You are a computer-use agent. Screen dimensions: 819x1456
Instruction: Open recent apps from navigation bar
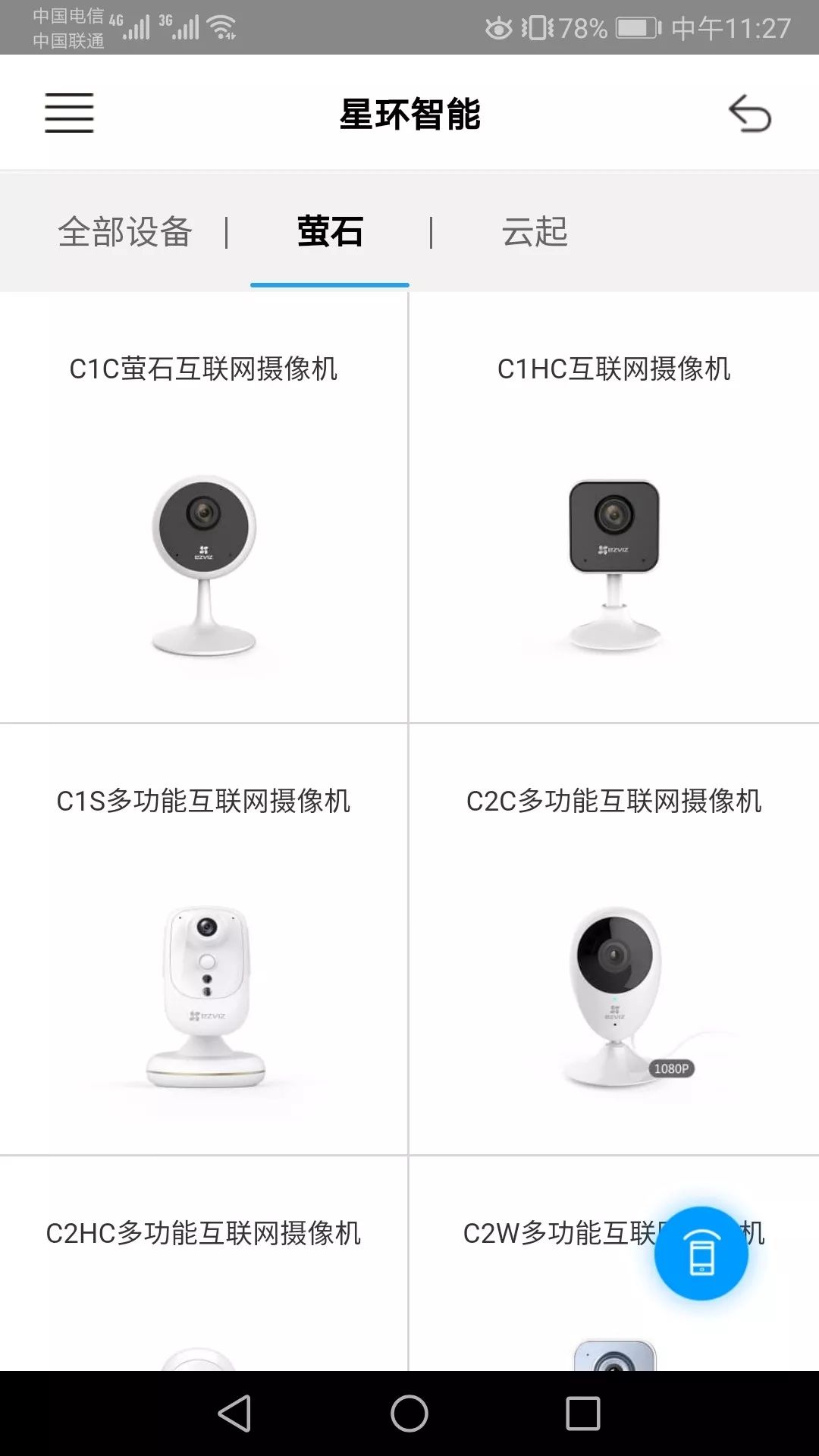[x=582, y=1414]
